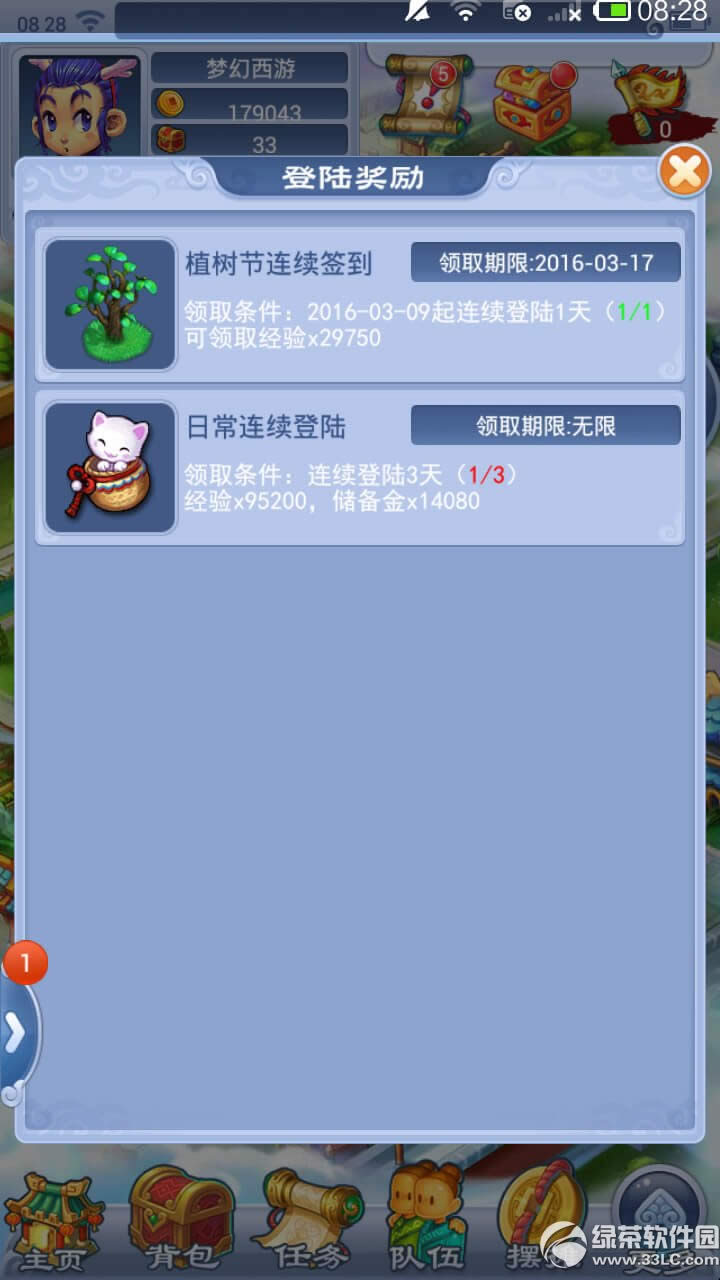Open the 队伍 tab
720x1280 pixels.
pyautogui.click(x=428, y=1220)
